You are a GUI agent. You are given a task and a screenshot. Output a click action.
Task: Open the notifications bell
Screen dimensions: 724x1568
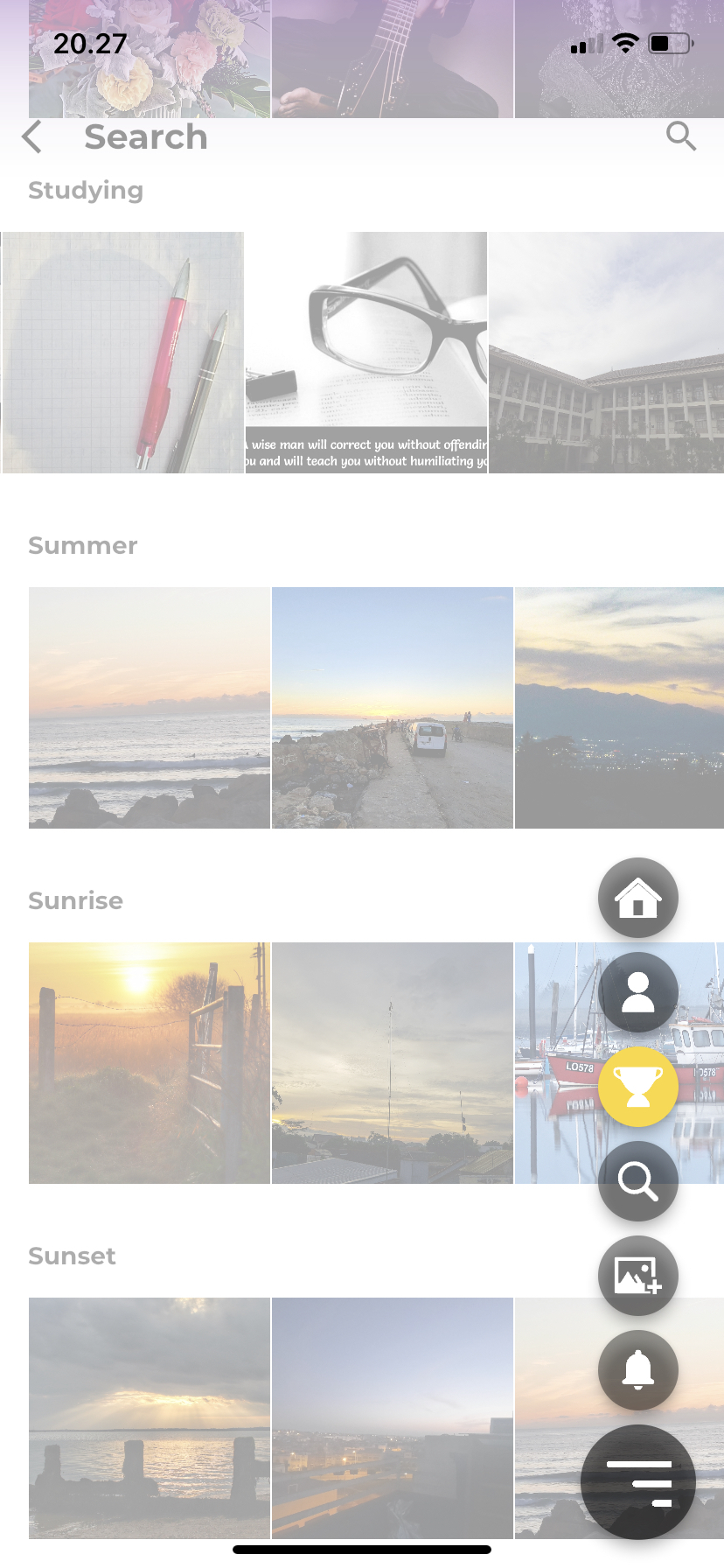tap(637, 1370)
